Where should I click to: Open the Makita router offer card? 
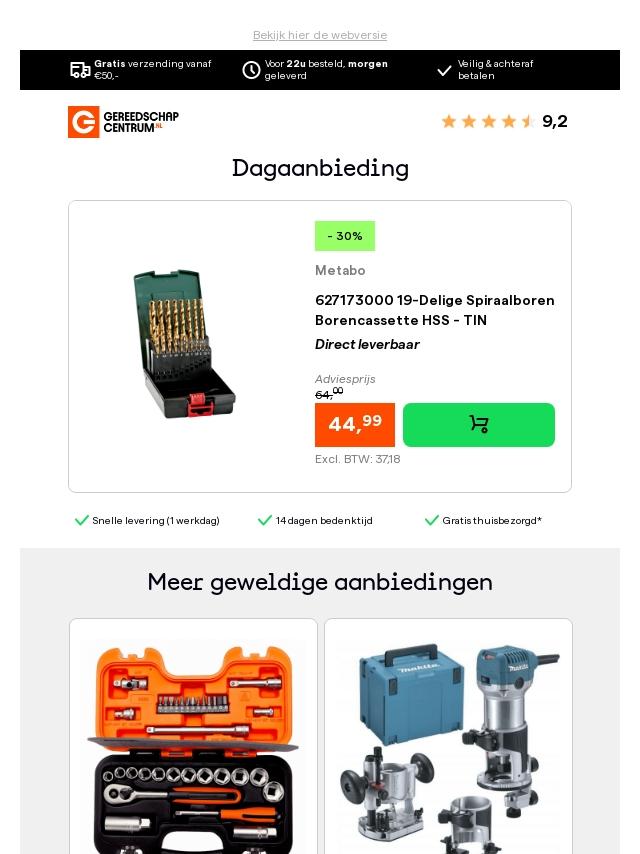coord(448,740)
